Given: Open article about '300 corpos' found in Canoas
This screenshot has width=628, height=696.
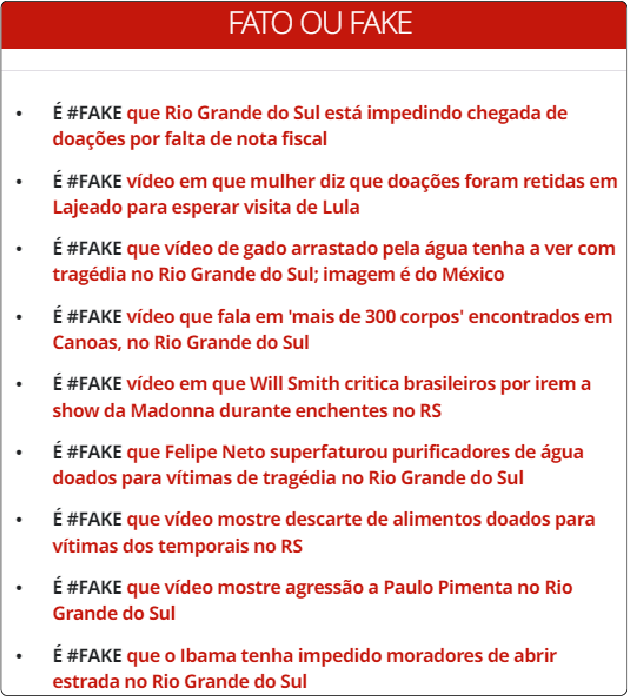Looking at the screenshot, I should pos(332,330).
